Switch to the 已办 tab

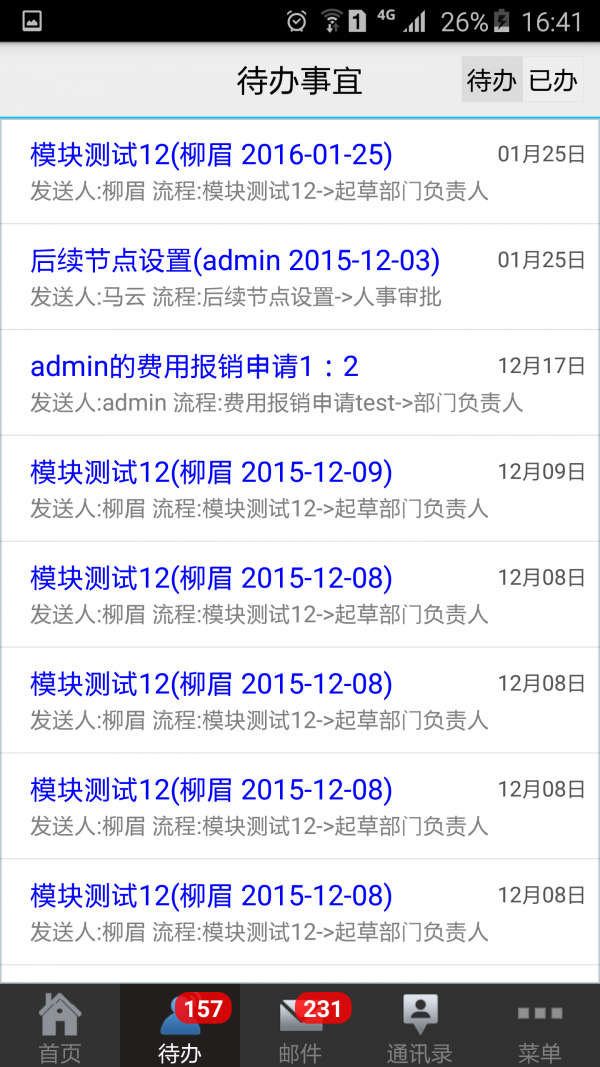coord(553,80)
